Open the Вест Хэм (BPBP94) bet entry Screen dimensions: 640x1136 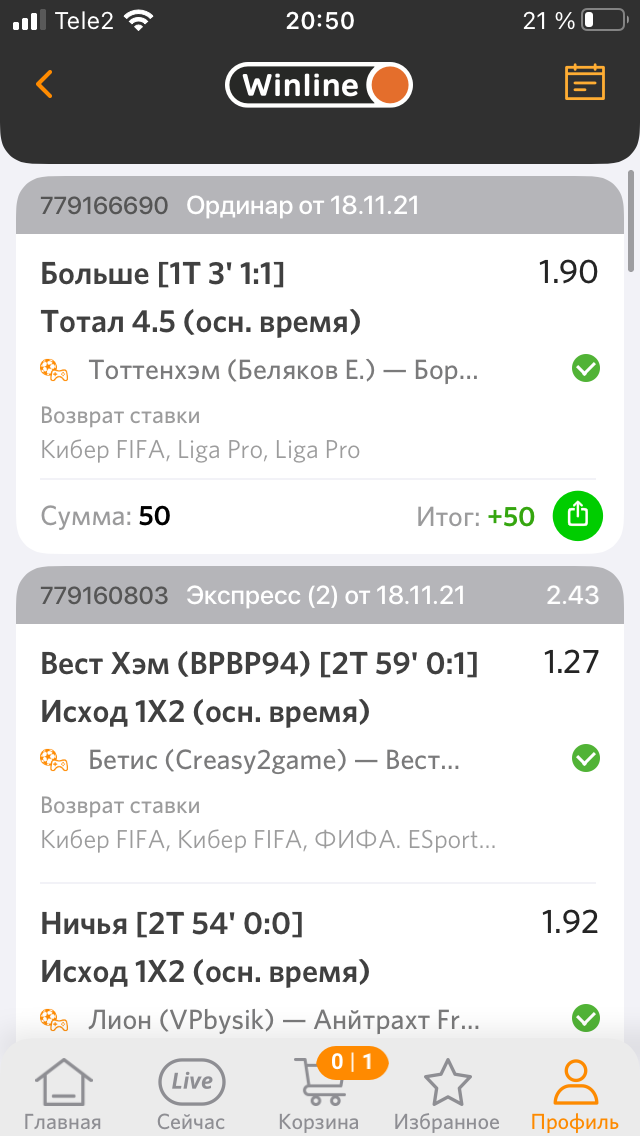(300, 700)
